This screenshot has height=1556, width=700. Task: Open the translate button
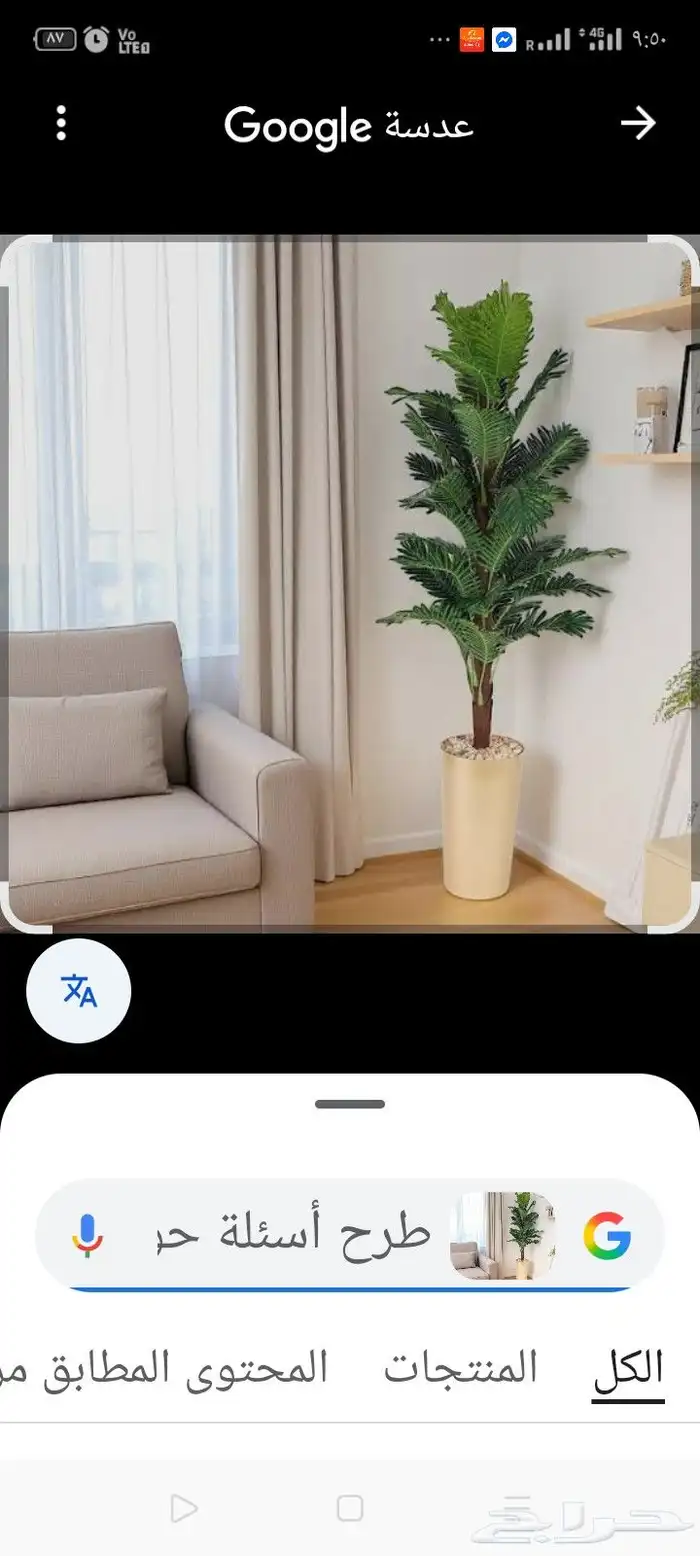pos(79,990)
